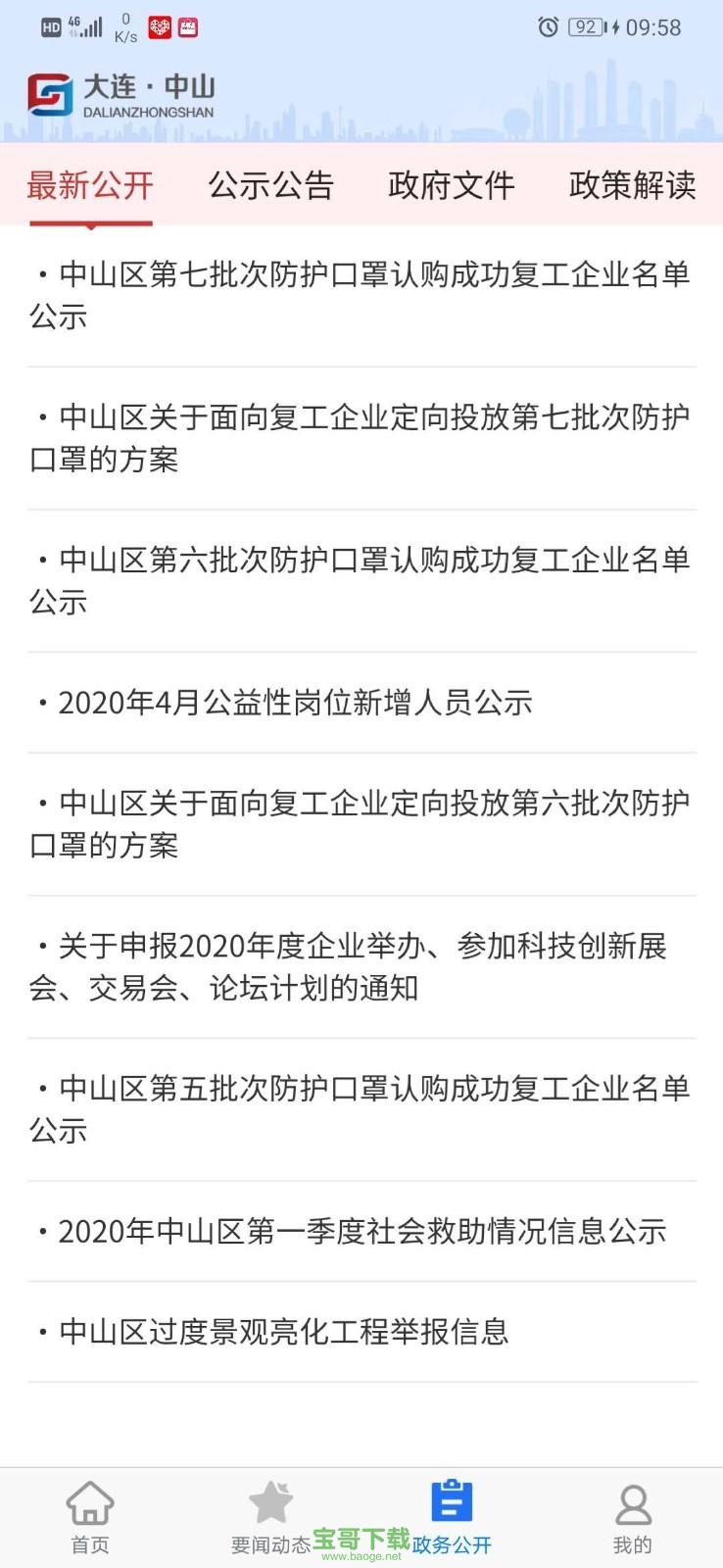Open 面向复工企业定向投放第七批次防护口罩的方案

pyautogui.click(x=361, y=436)
